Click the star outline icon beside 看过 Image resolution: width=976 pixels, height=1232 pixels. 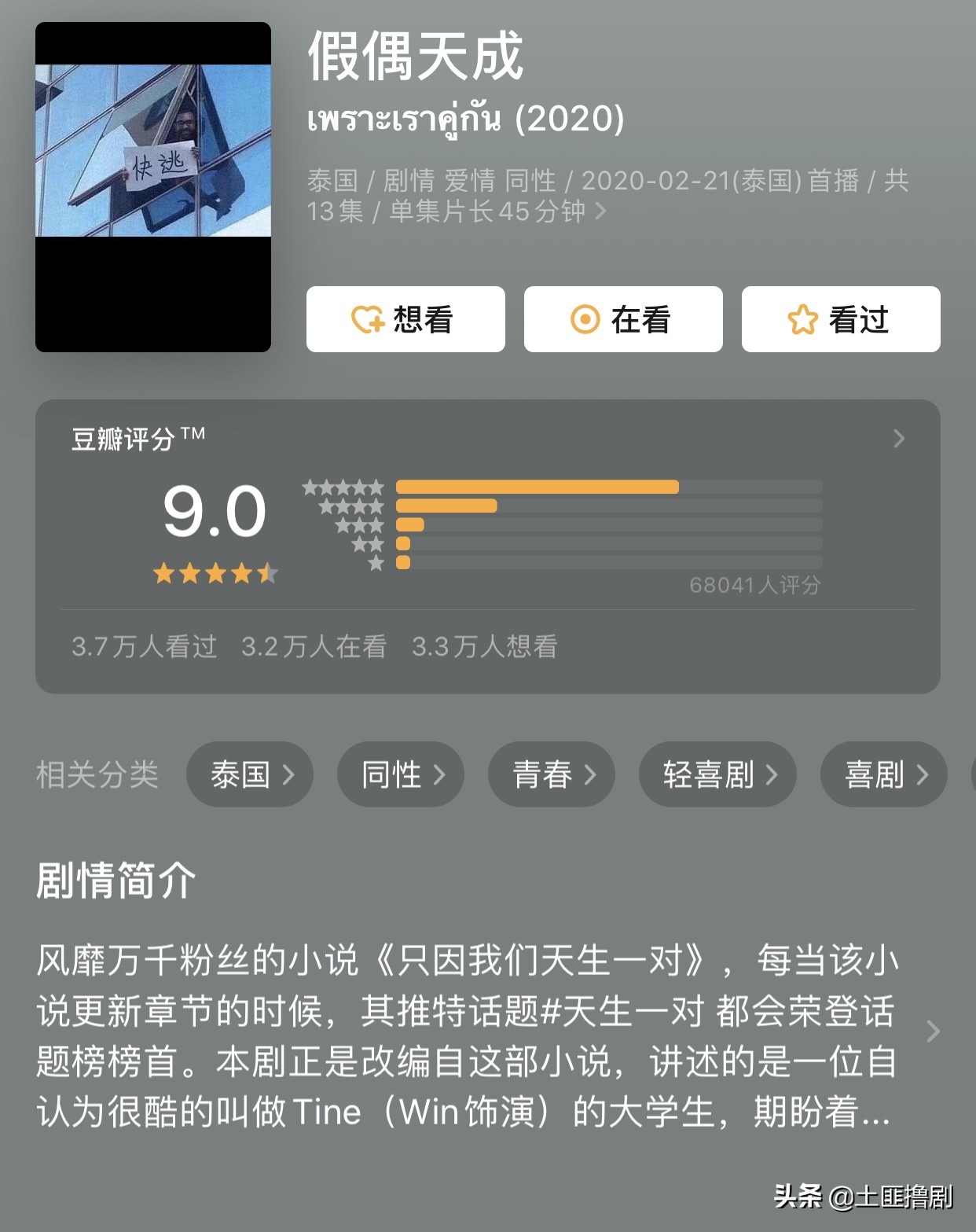802,319
